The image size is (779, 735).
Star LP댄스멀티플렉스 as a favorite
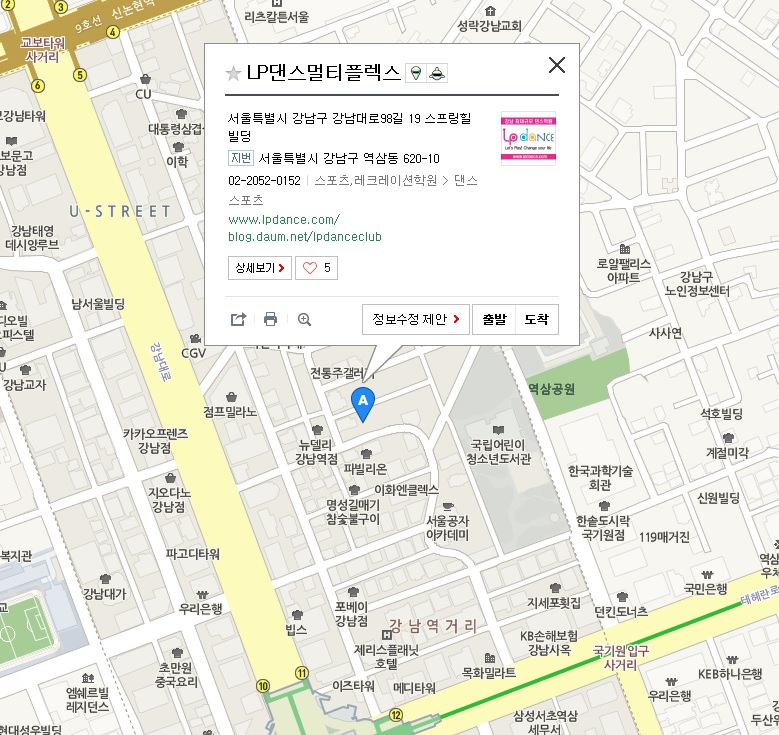233,73
